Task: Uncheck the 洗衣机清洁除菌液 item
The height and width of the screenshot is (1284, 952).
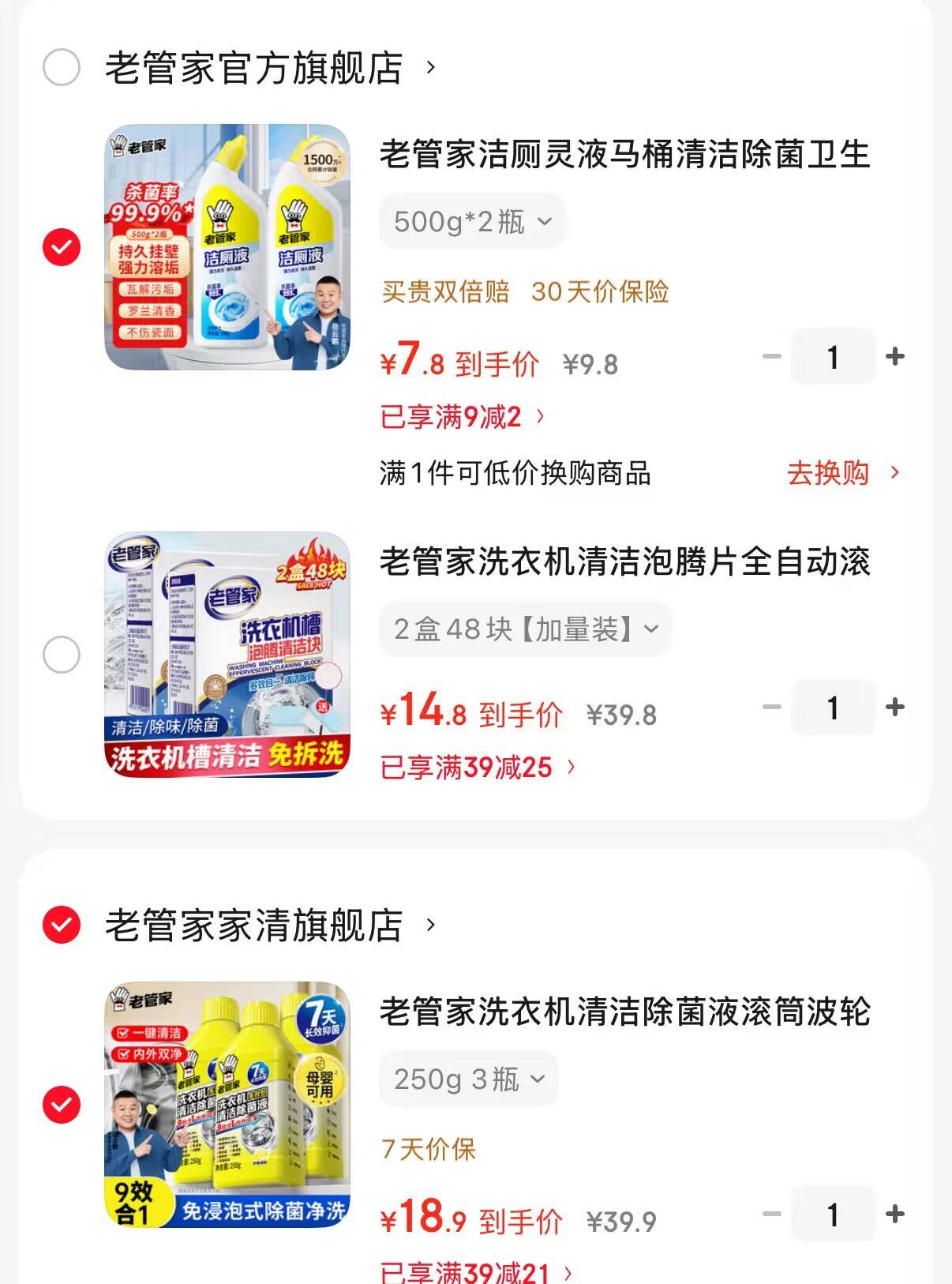Action: coord(62,1104)
